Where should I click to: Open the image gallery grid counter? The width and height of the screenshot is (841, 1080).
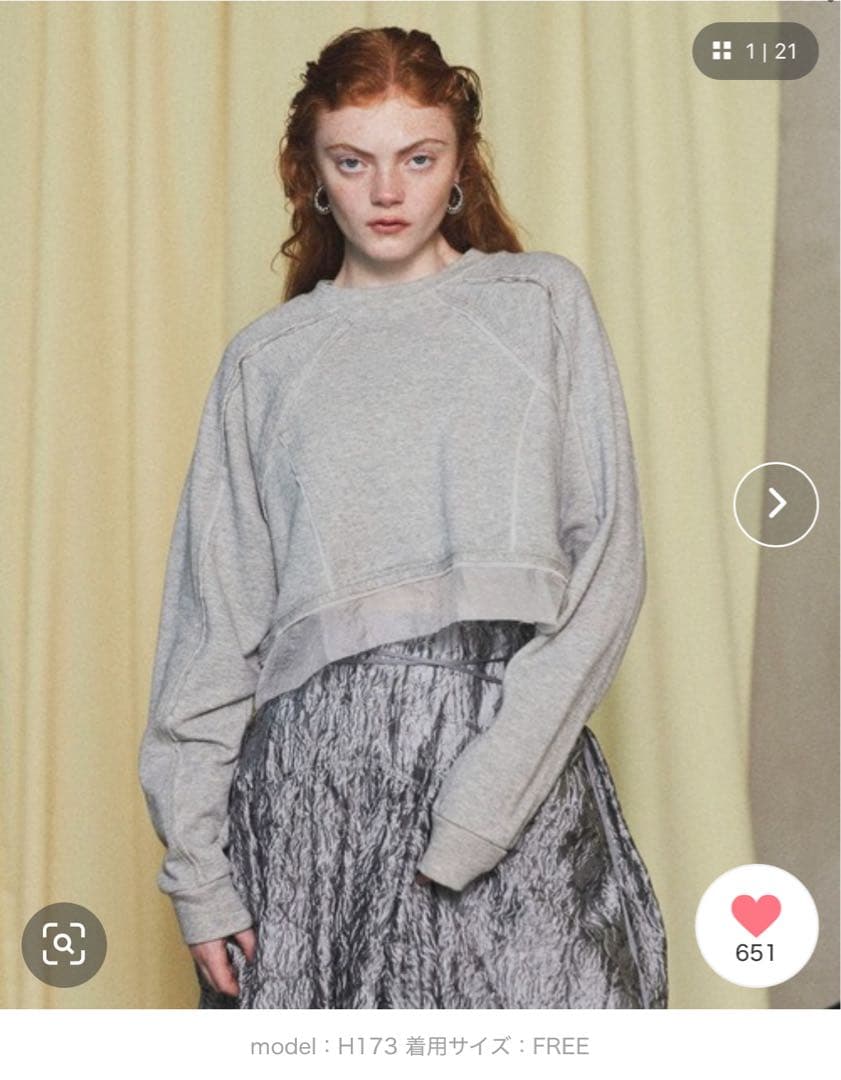755,51
